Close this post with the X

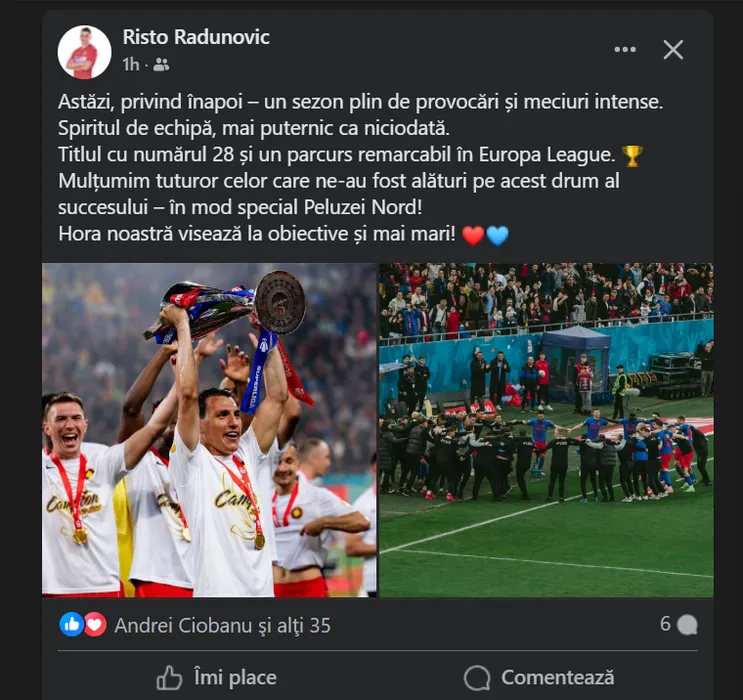click(x=673, y=49)
